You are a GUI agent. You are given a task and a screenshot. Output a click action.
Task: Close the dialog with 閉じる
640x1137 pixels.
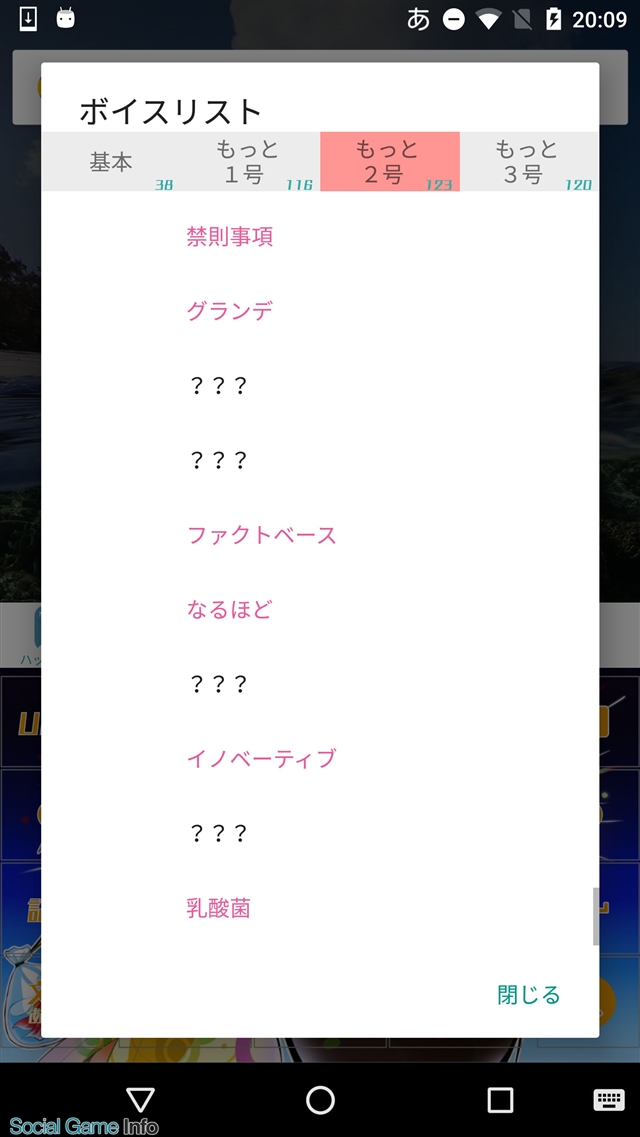coord(528,995)
